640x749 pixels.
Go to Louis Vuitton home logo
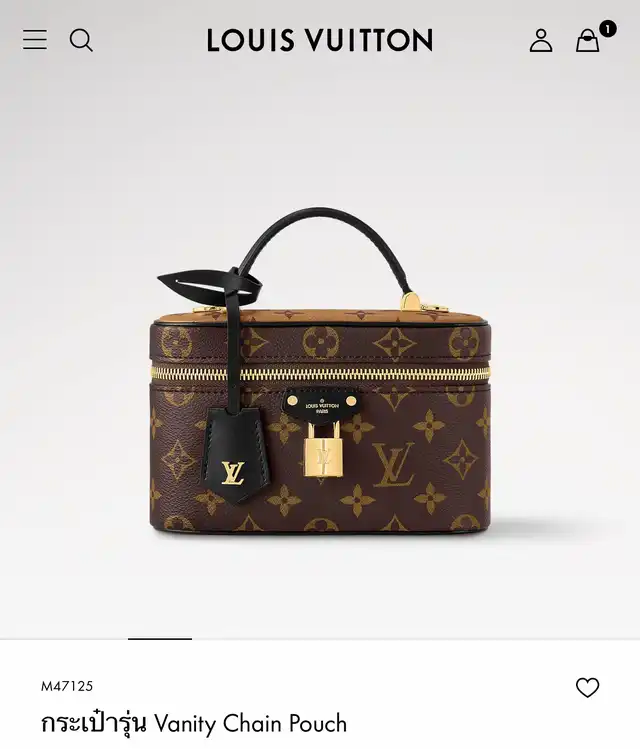click(x=320, y=40)
